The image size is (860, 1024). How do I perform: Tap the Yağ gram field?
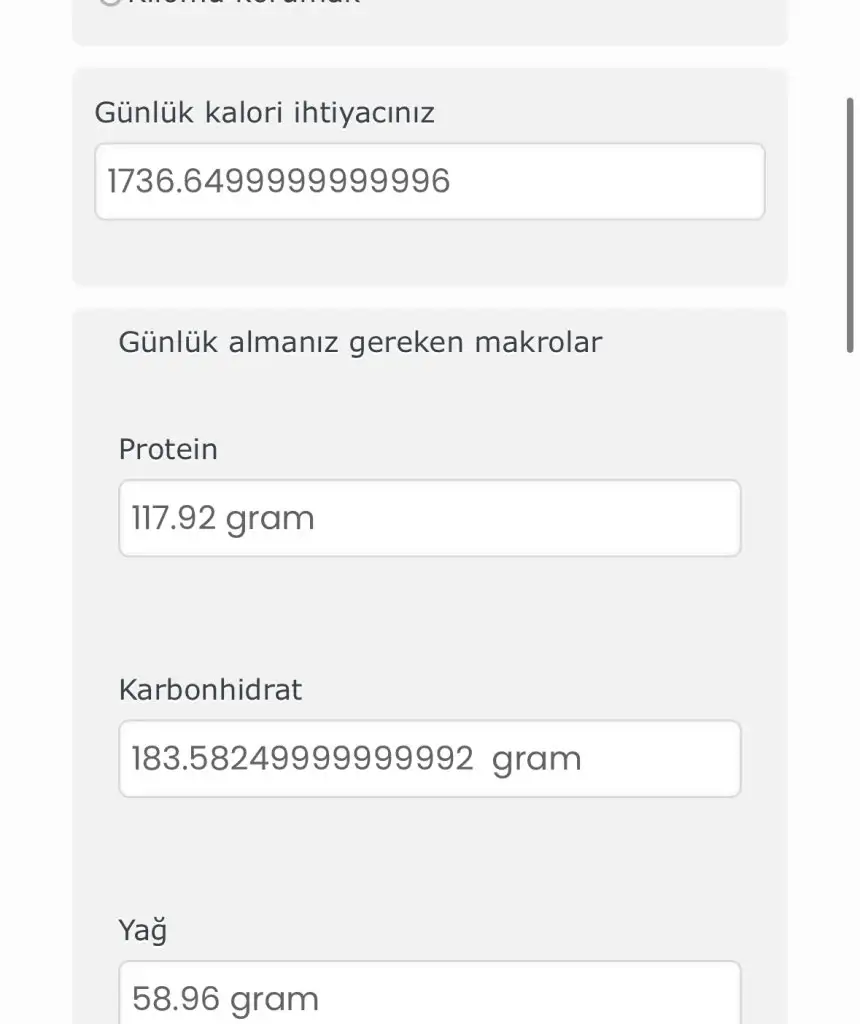429,996
